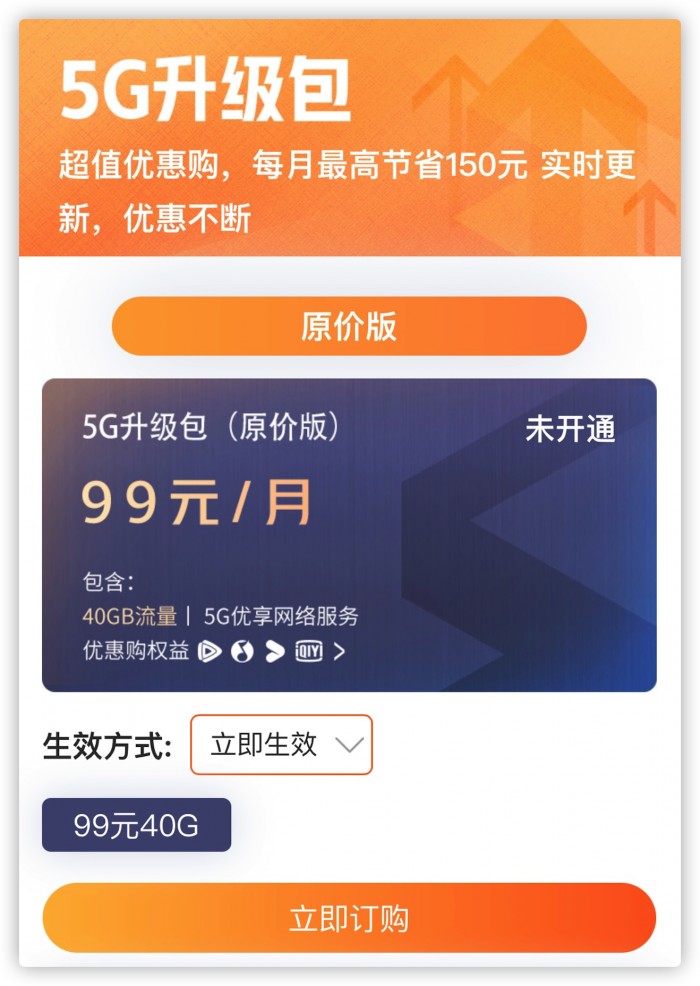Select the 原价版 version tab

[348, 327]
